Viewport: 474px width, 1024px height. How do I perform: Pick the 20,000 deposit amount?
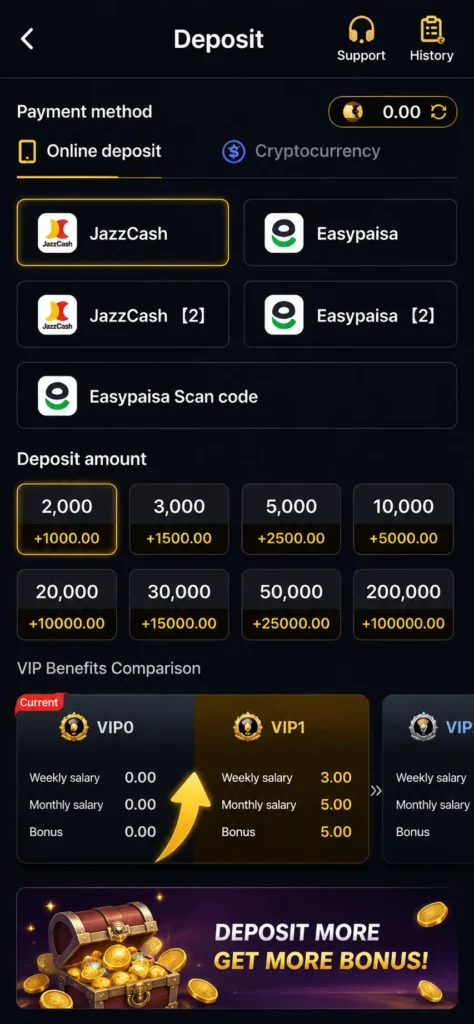67,605
